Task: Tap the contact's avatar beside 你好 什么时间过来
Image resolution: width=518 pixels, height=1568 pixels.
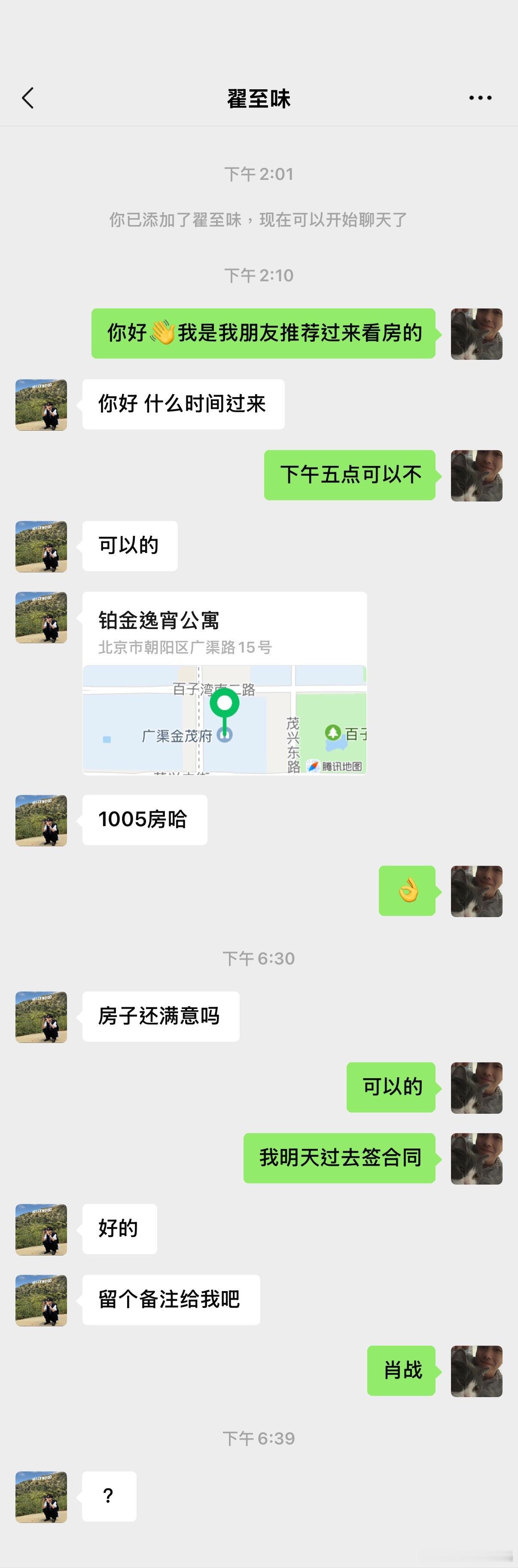Action: tap(41, 405)
